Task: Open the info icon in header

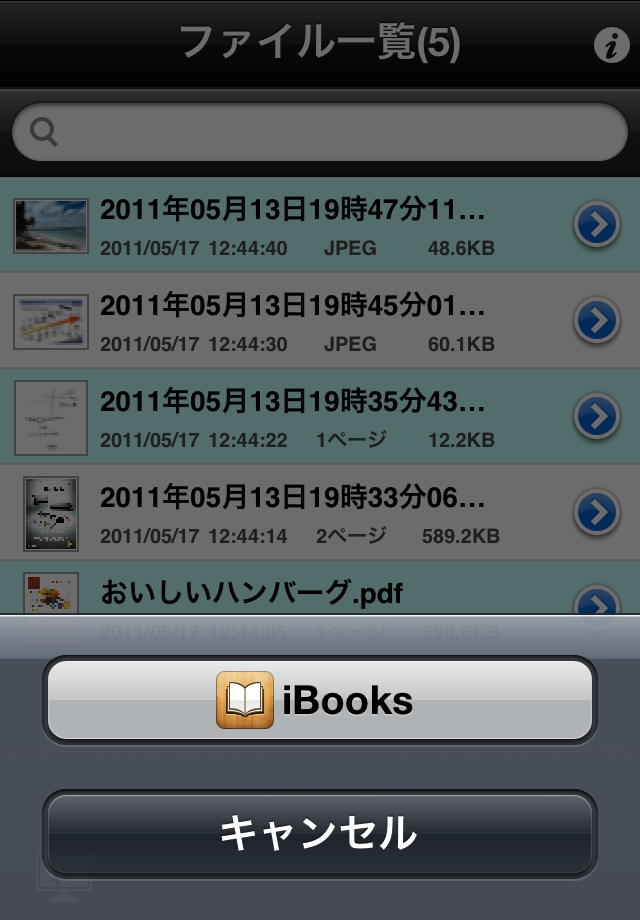Action: point(611,46)
